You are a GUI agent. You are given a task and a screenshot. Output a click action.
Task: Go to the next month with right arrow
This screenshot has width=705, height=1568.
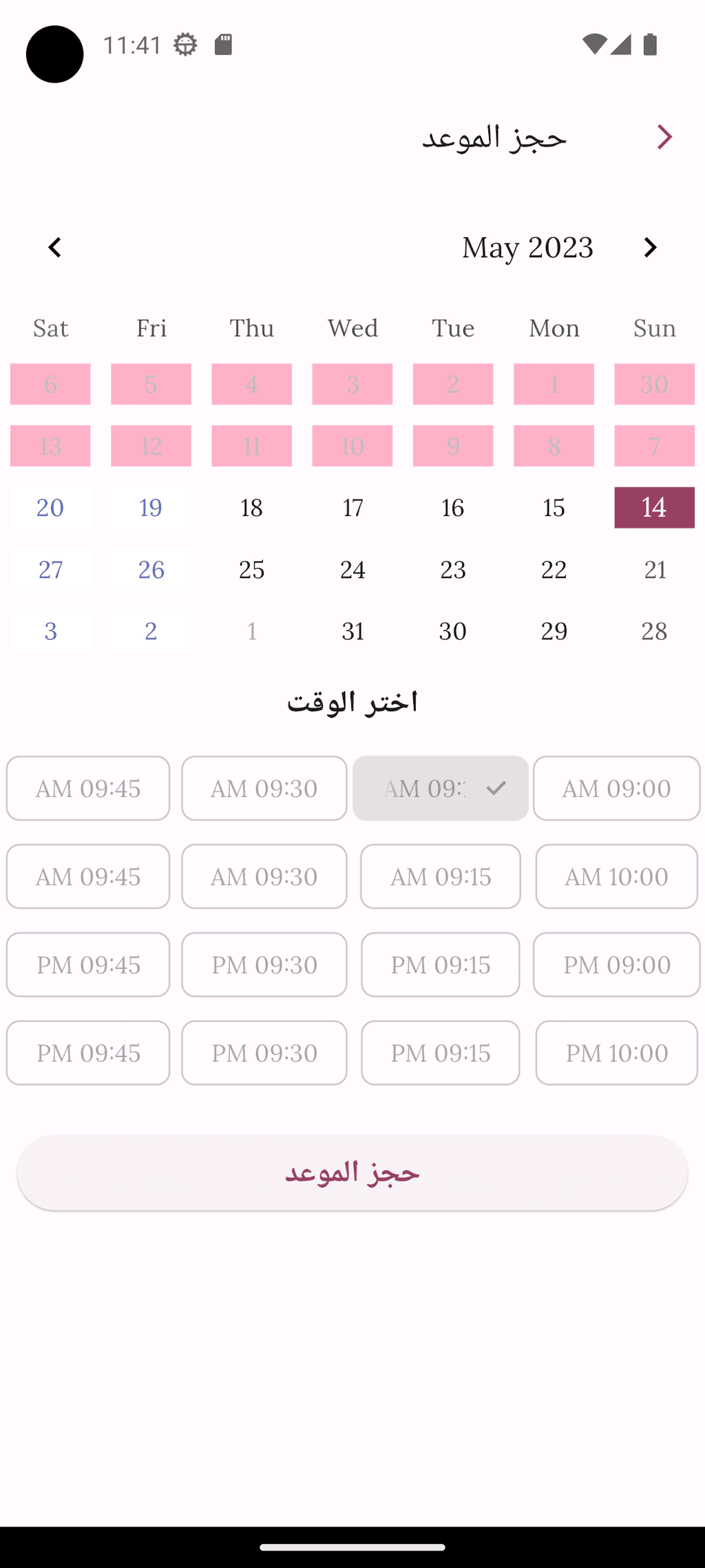pos(650,247)
